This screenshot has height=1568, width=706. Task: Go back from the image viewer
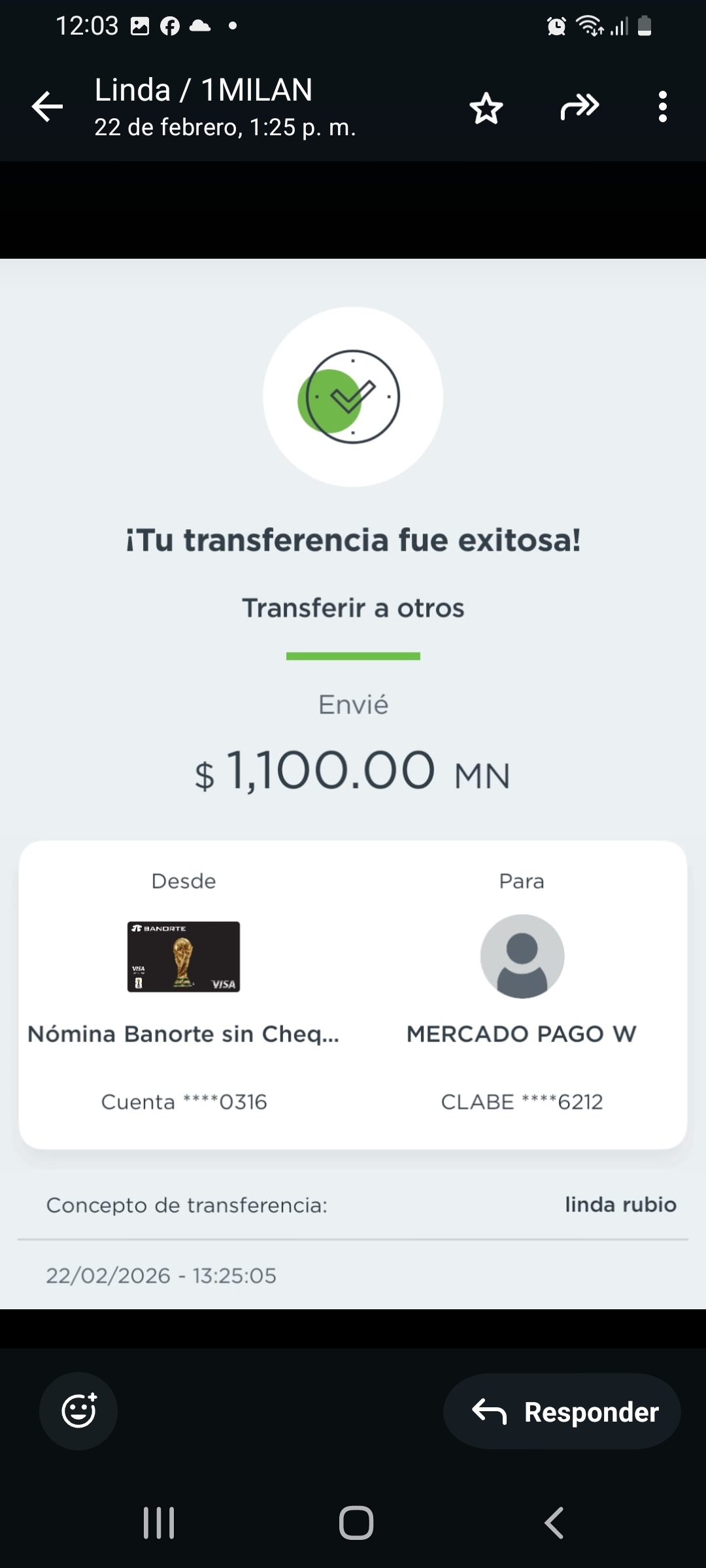(x=48, y=107)
